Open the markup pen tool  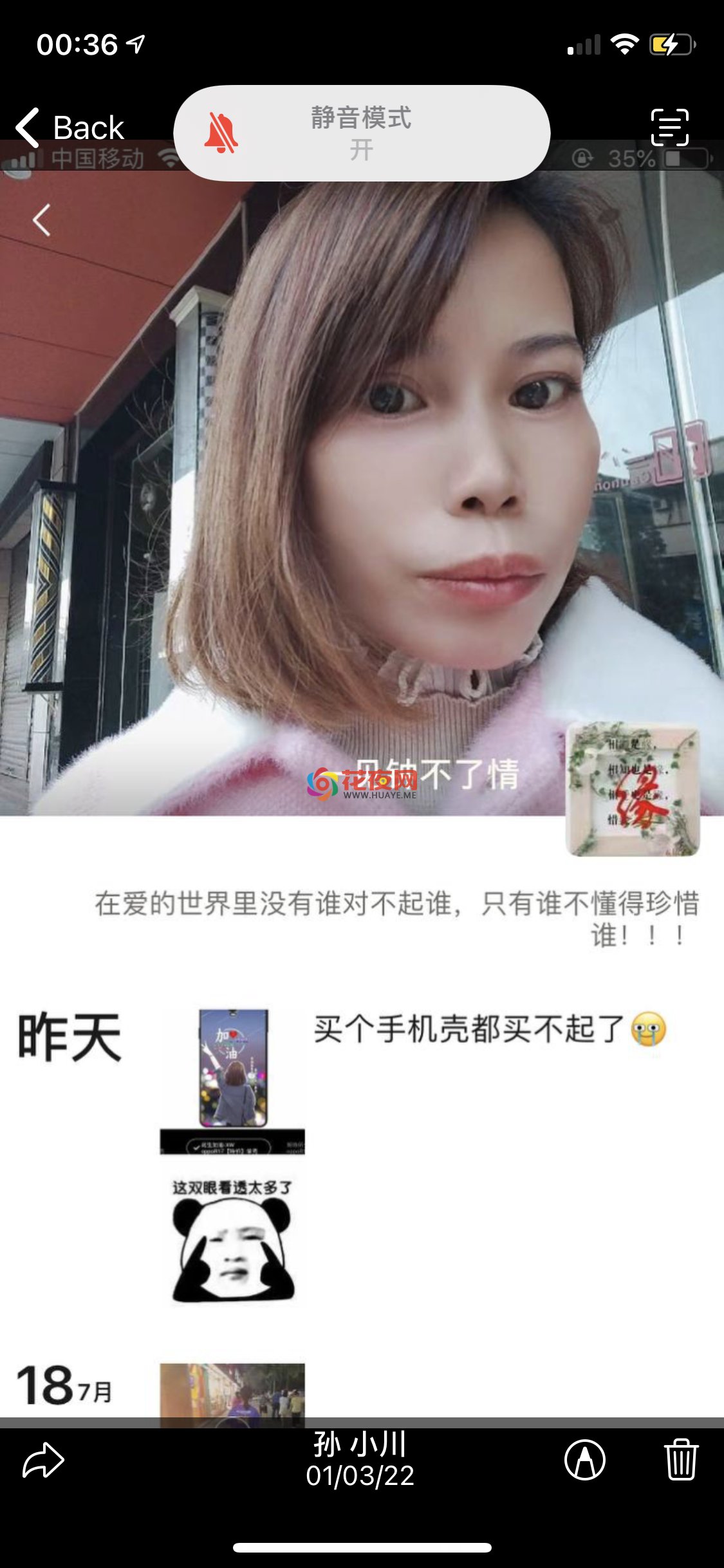[584, 1460]
